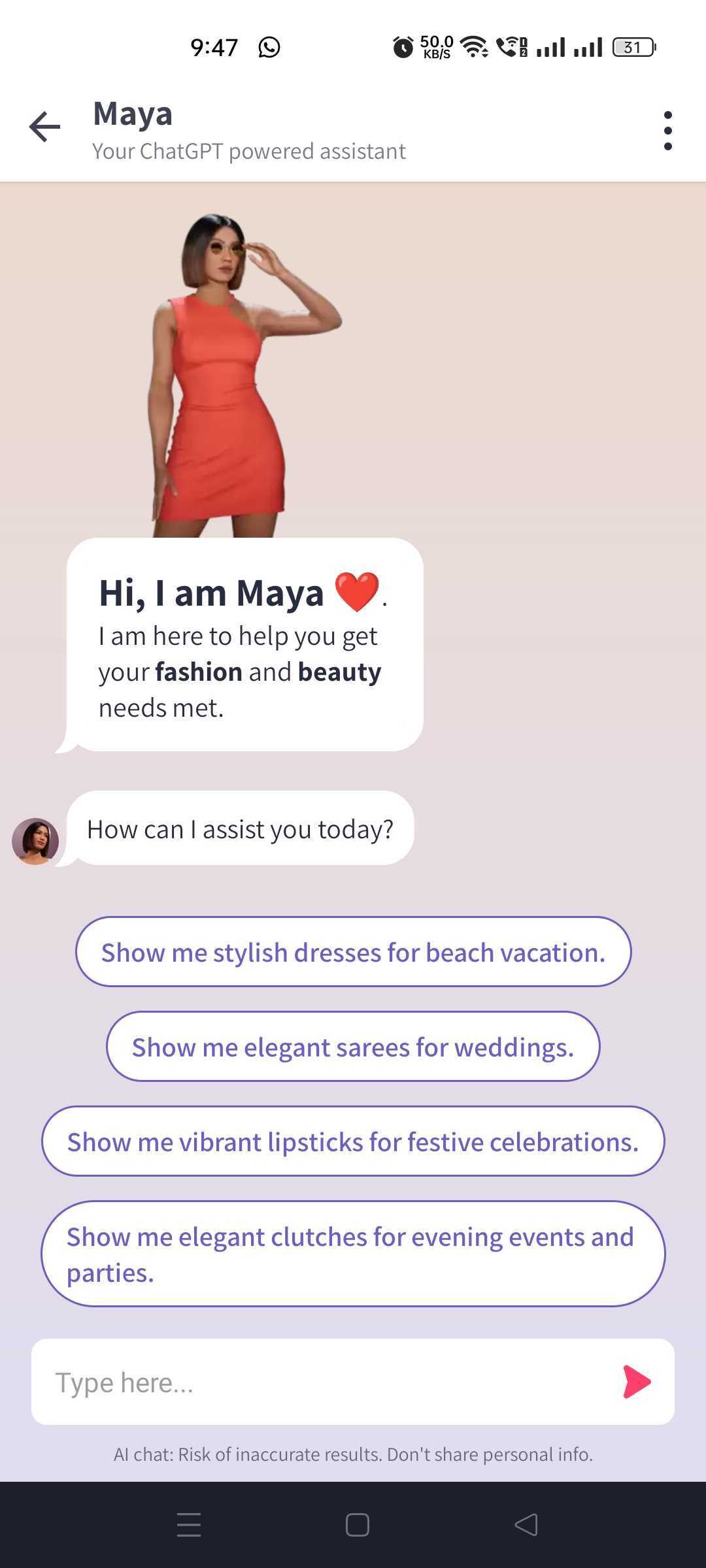Image resolution: width=706 pixels, height=1568 pixels.
Task: Tap the 'Maya' title in the header
Action: click(x=133, y=113)
